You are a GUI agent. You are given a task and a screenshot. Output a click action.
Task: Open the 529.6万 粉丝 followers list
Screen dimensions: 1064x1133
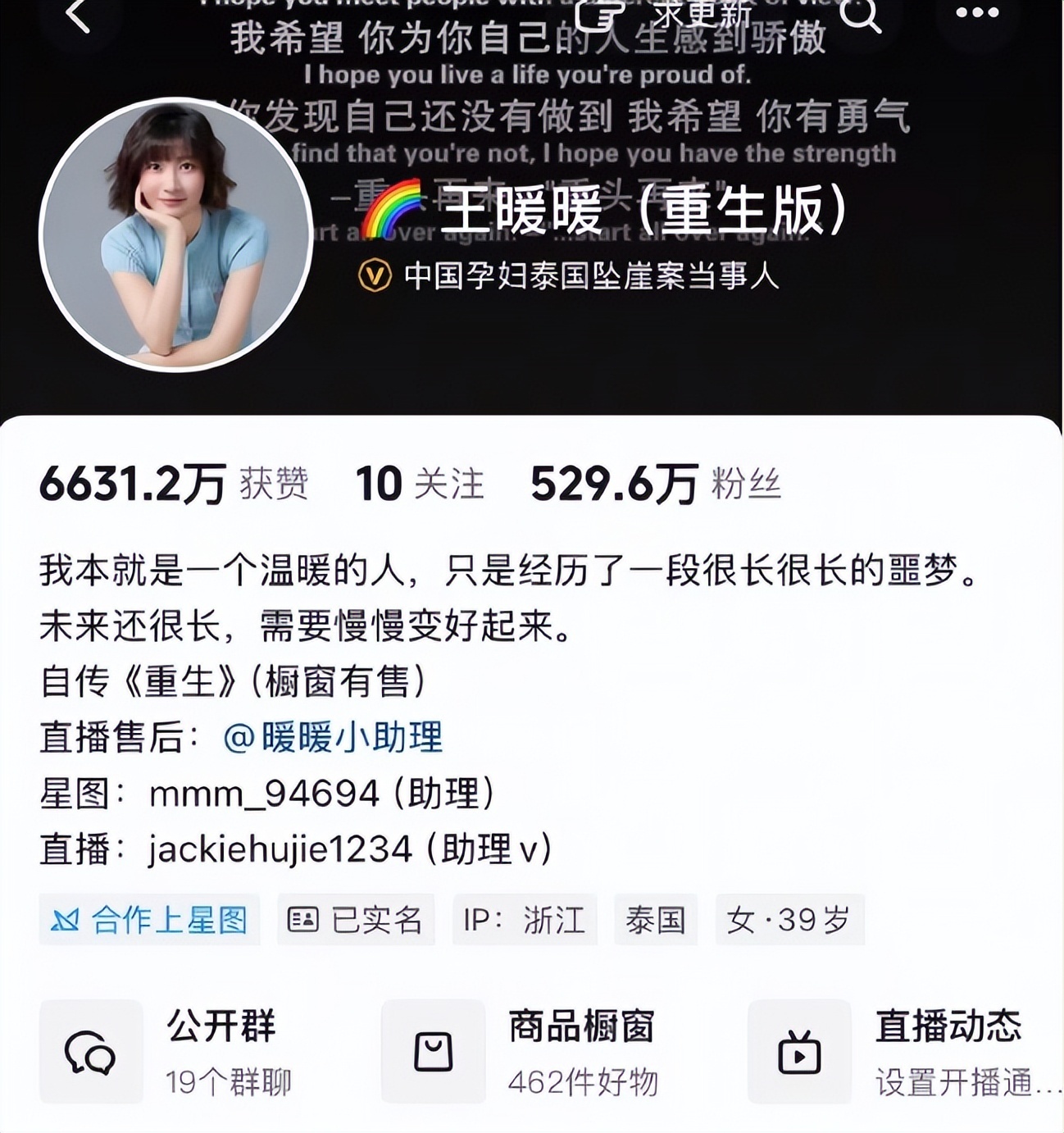tap(655, 484)
